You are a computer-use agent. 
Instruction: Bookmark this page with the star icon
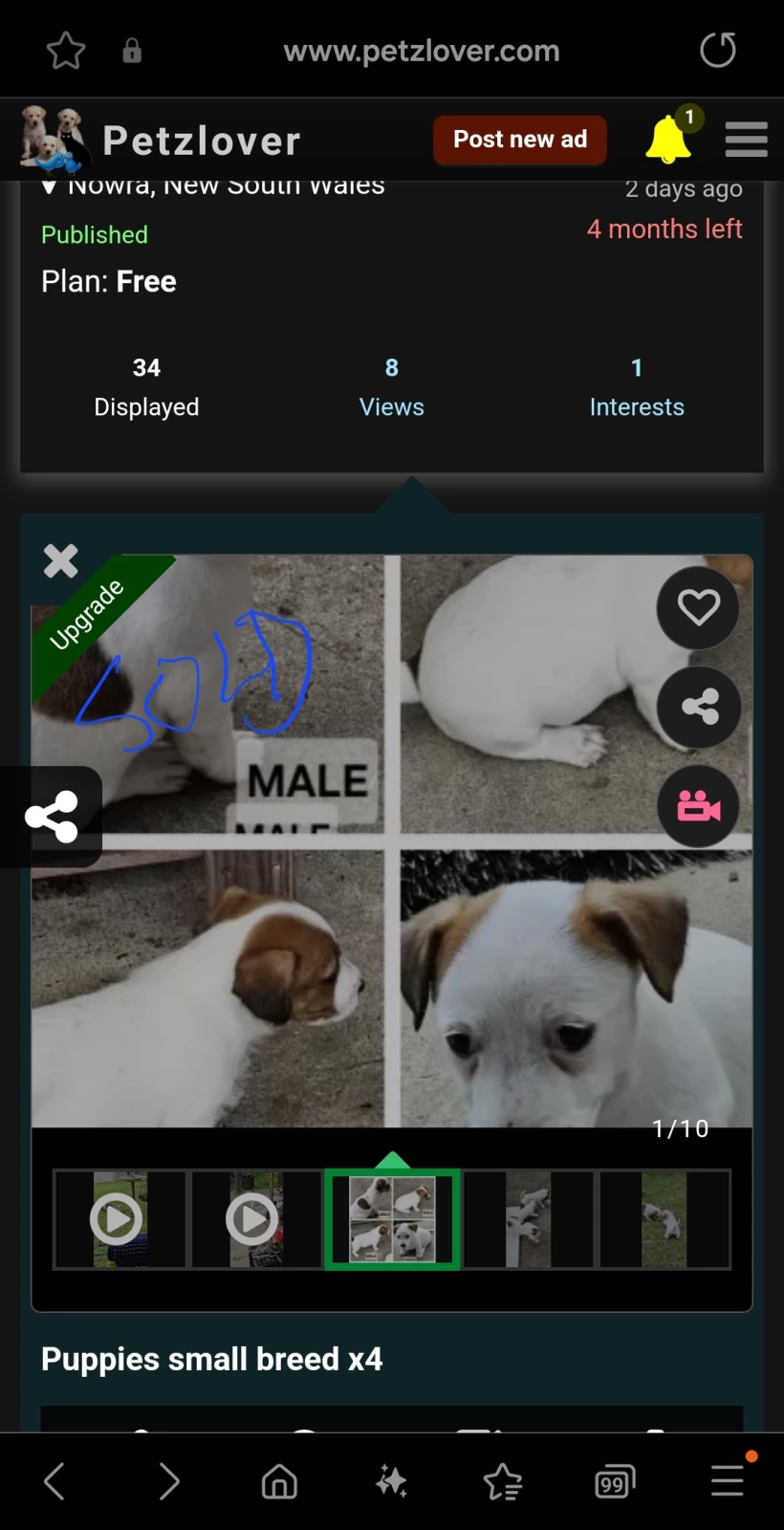(66, 51)
